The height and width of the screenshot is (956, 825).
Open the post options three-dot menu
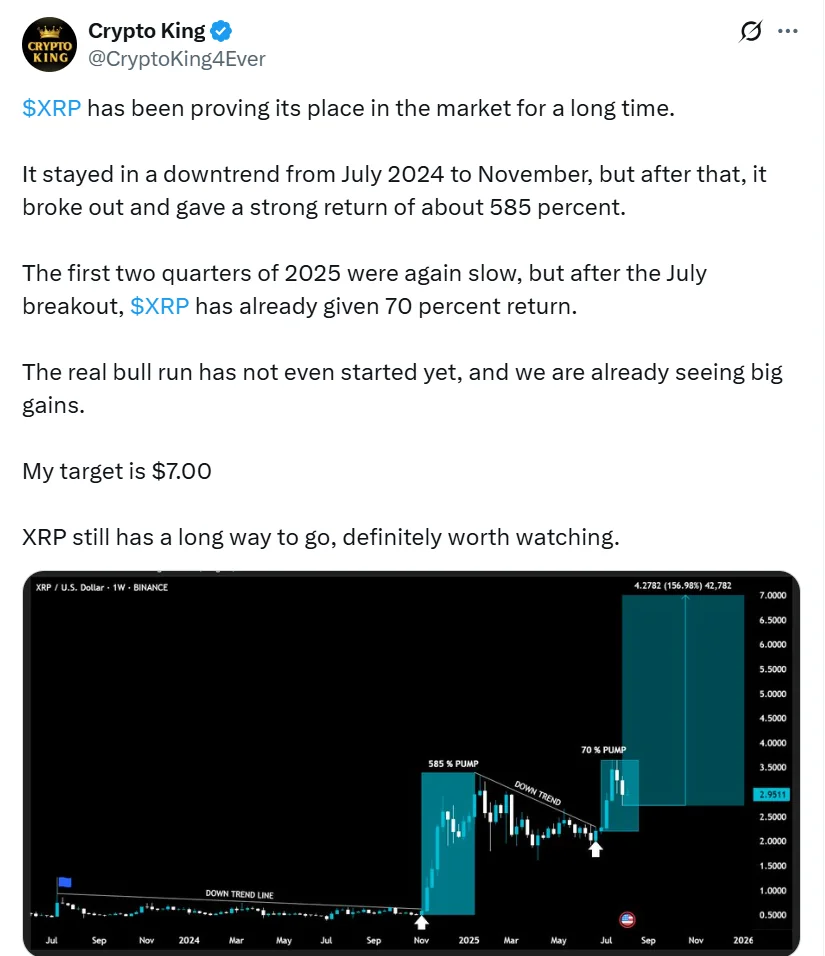787,31
